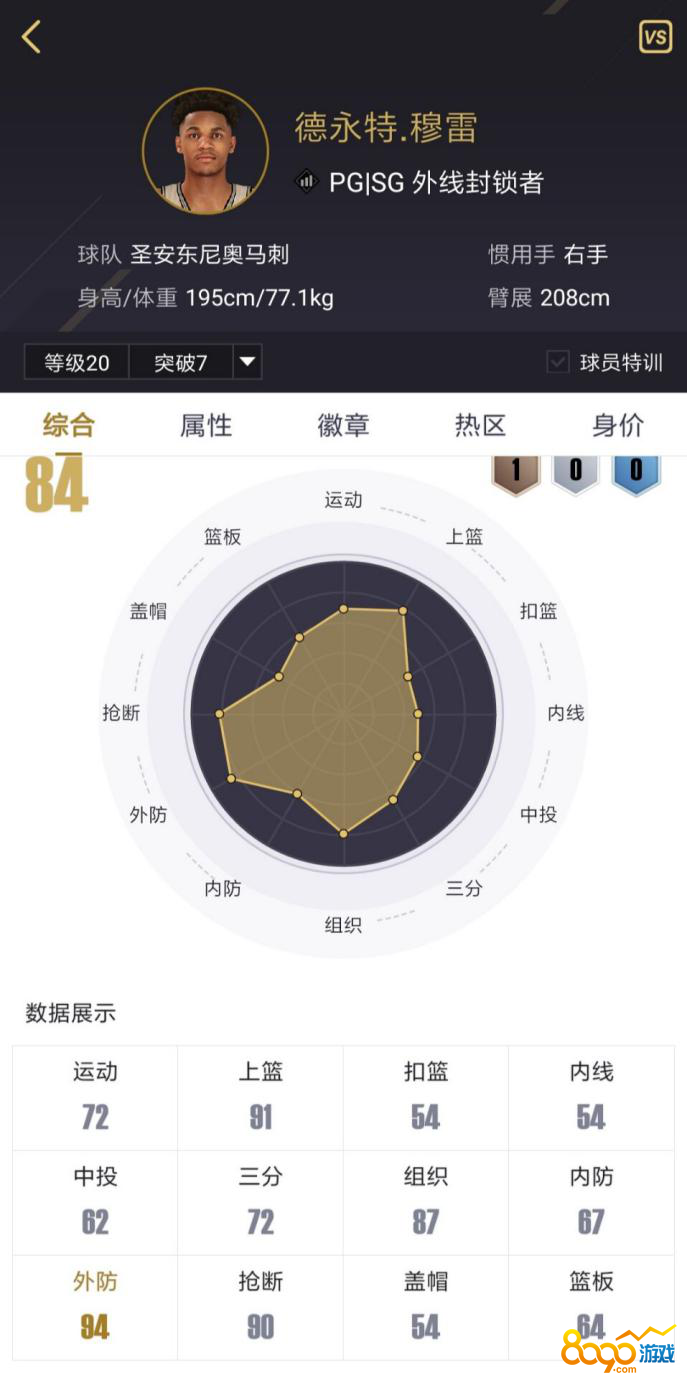Expand the level and breakthrough dropdown
This screenshot has width=687, height=1378.
[247, 362]
